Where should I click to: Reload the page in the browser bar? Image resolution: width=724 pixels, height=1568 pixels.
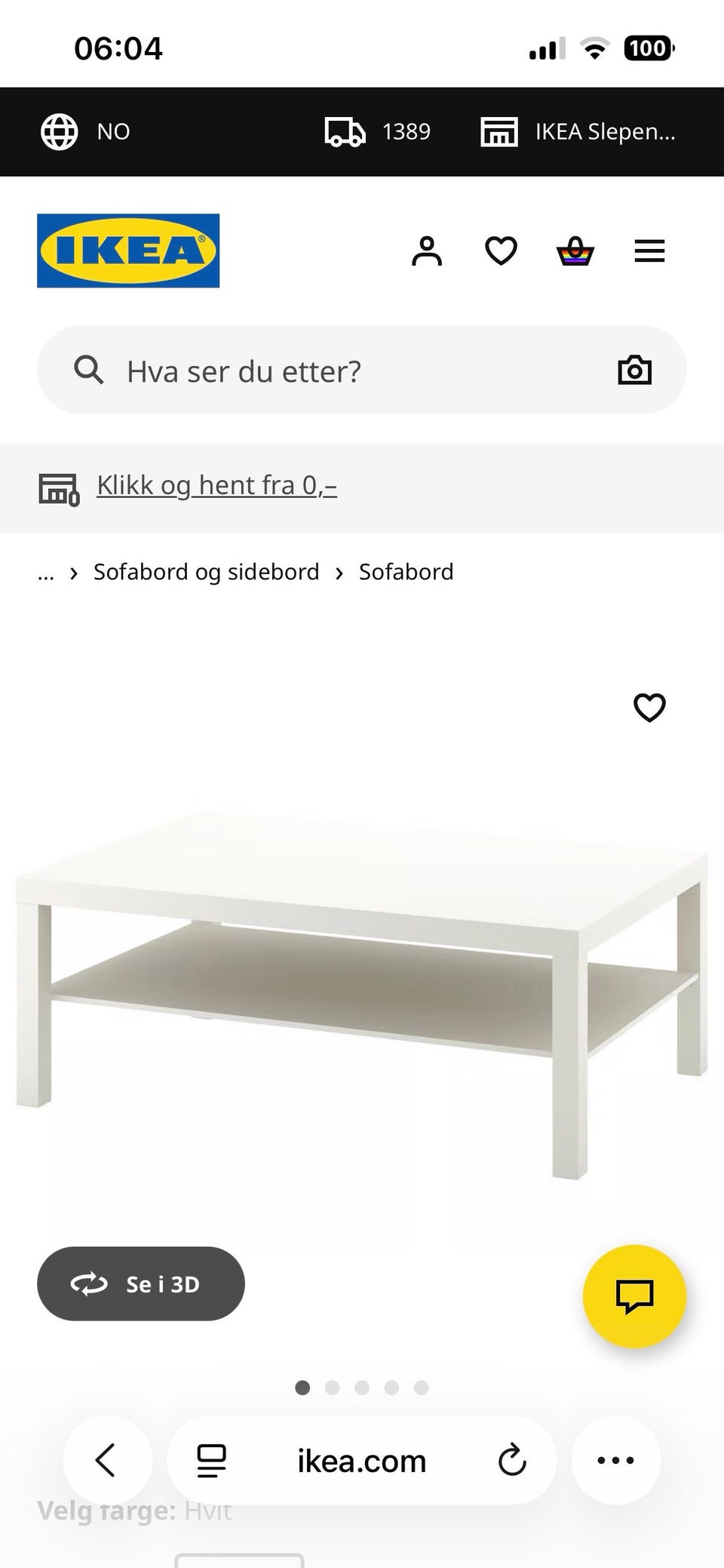(512, 1460)
